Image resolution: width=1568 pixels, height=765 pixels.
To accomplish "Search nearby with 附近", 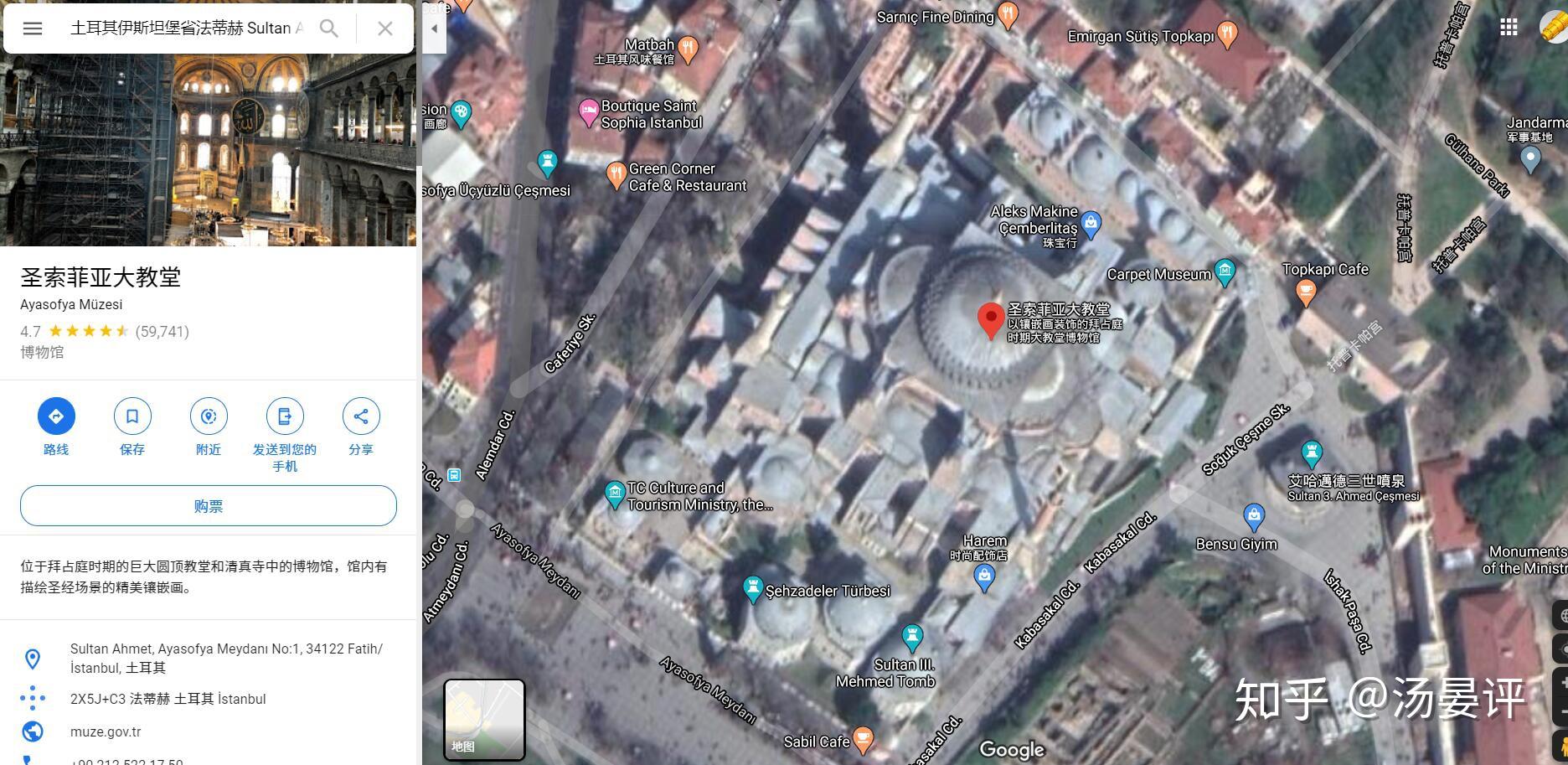I will (x=209, y=416).
